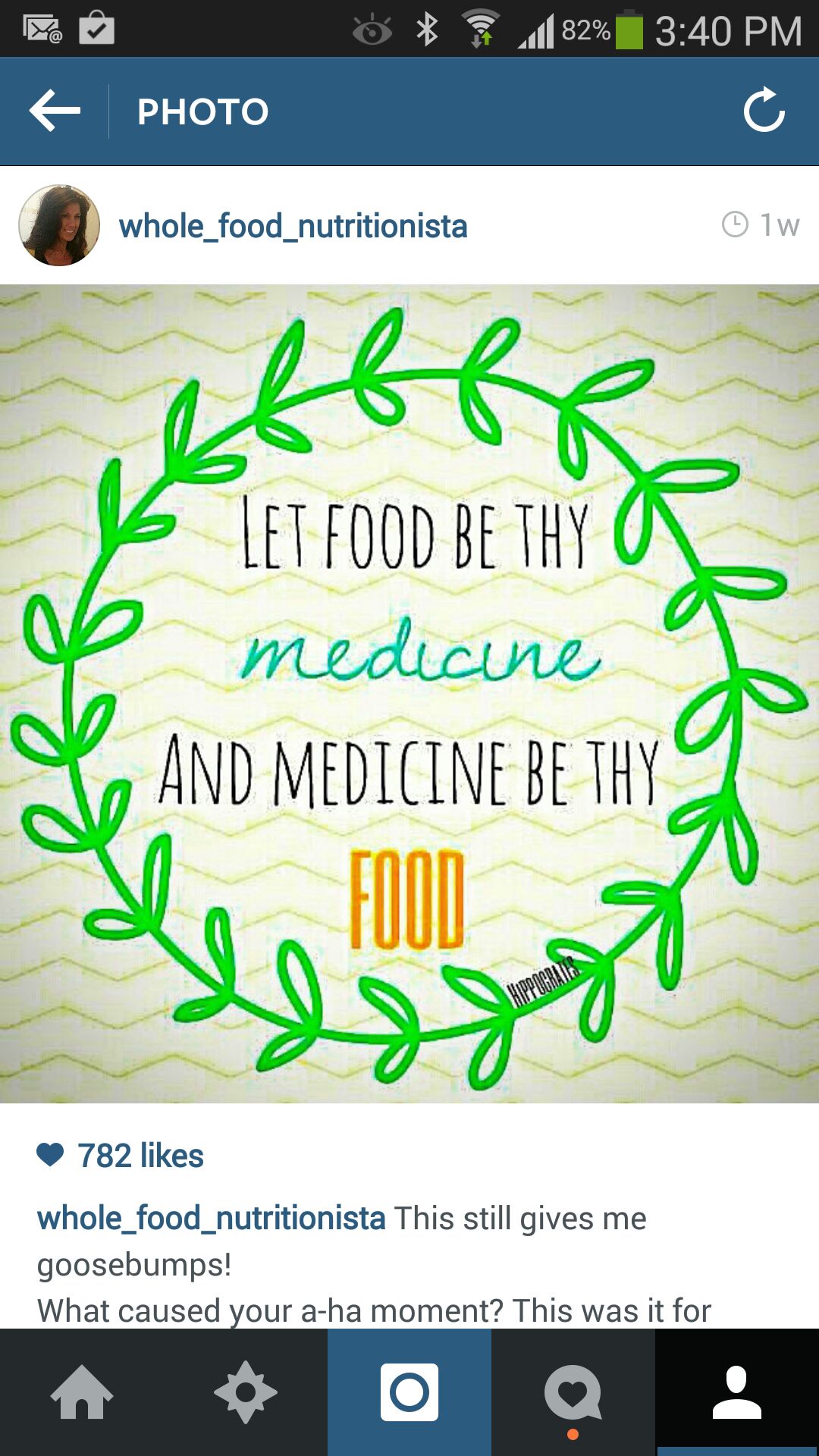819x1456 pixels.
Task: Tap the whole_food_nutritionista name in the caption
Action: click(211, 1219)
